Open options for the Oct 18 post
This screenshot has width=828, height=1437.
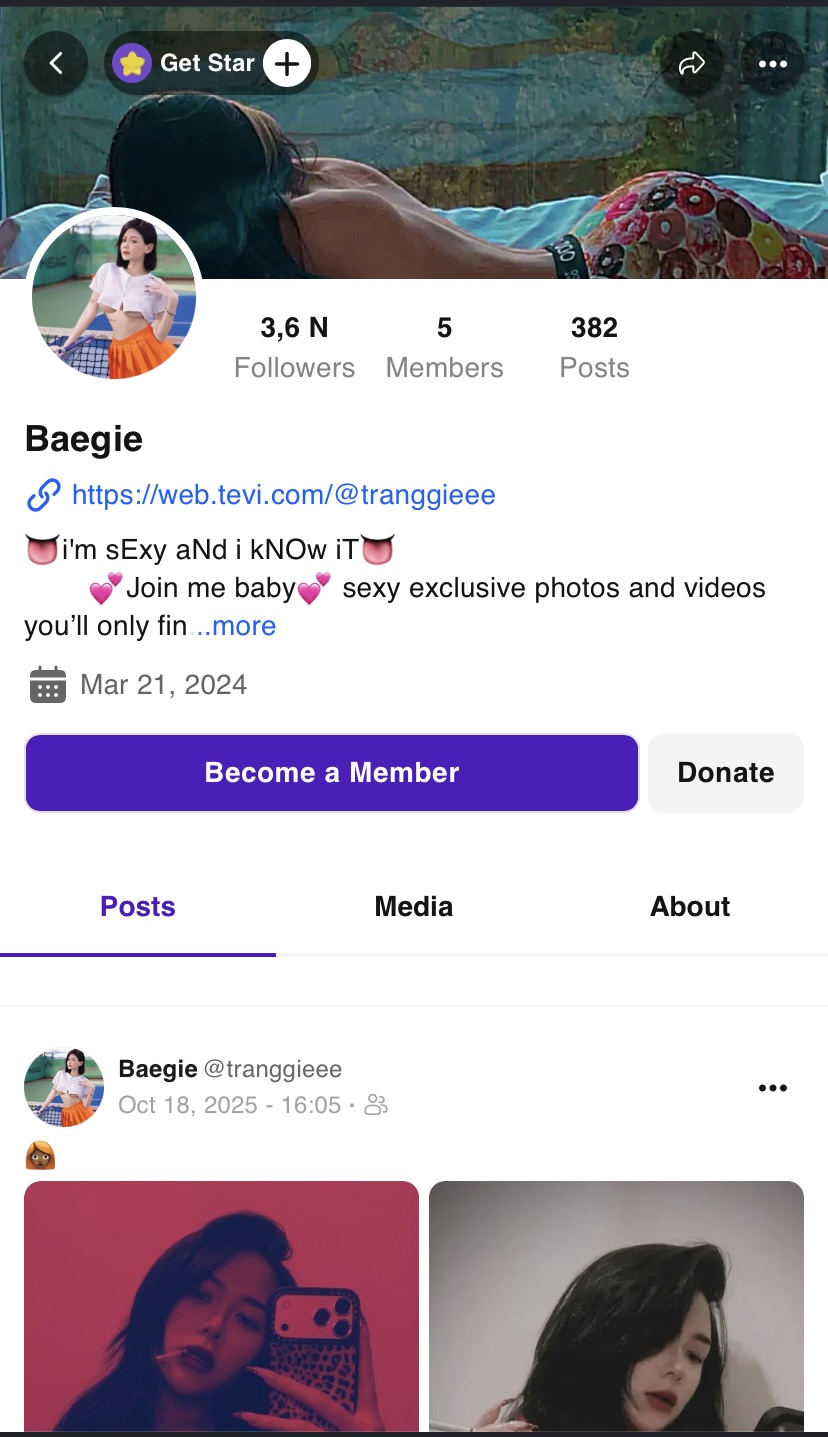tap(772, 1088)
